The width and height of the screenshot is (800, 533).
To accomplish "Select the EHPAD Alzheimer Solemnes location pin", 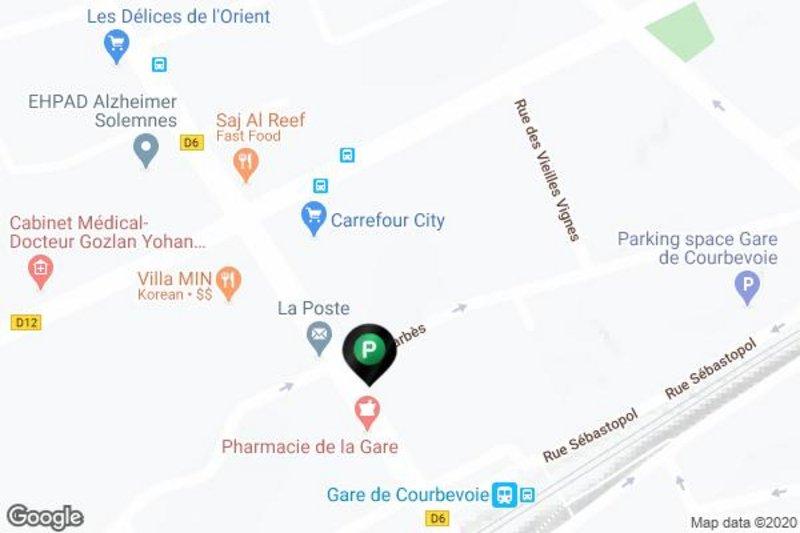I will click(x=146, y=151).
